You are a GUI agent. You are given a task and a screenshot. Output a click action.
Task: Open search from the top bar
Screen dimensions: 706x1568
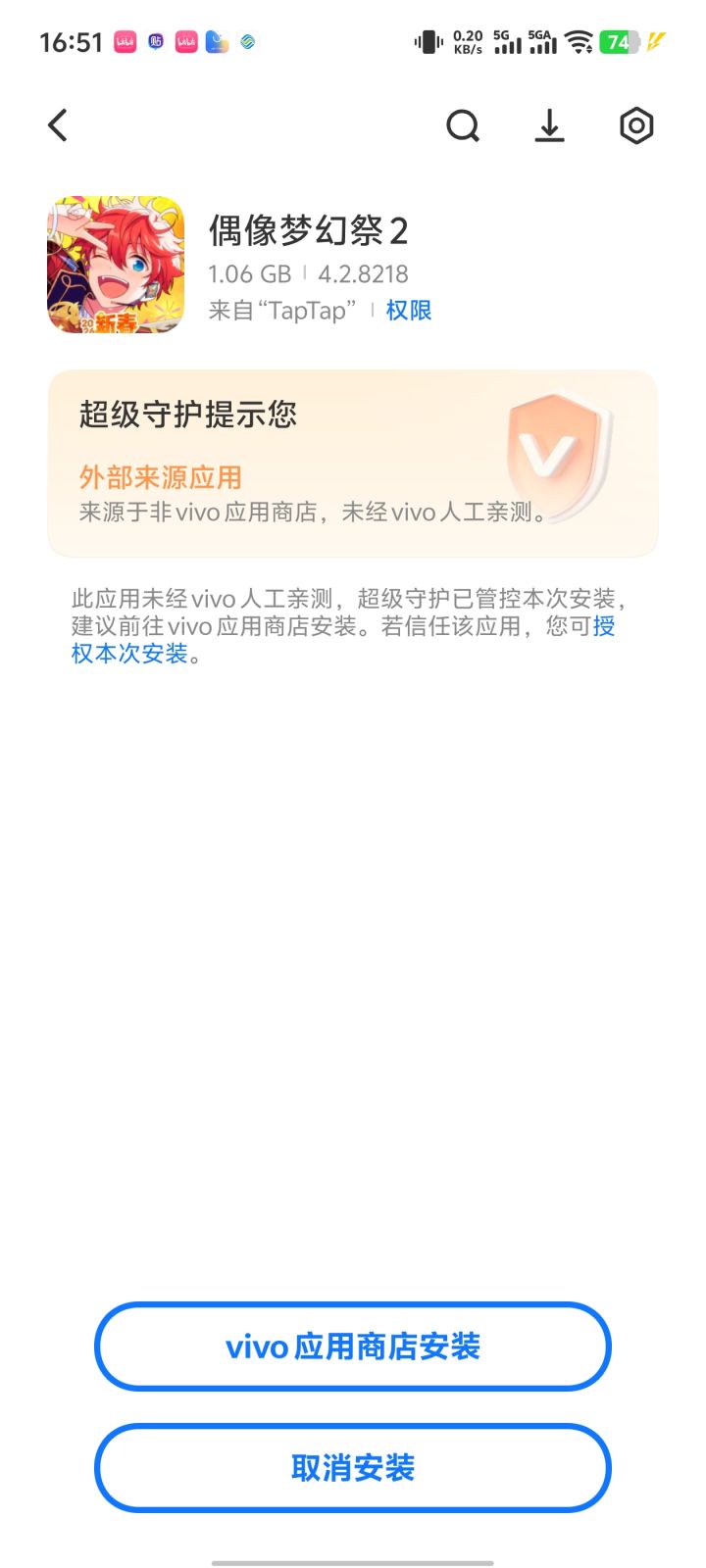(463, 125)
